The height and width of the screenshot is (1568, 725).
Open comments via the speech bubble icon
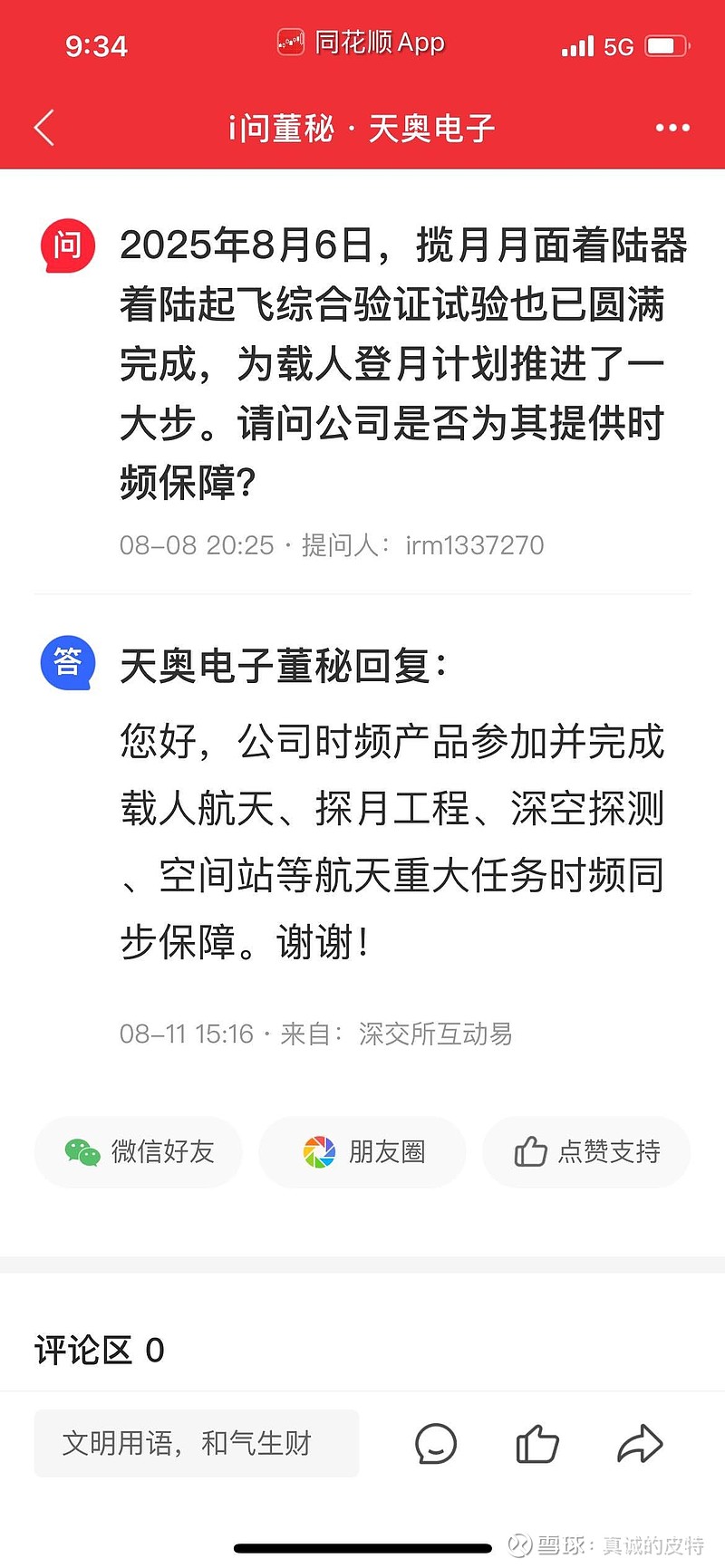[x=436, y=1443]
